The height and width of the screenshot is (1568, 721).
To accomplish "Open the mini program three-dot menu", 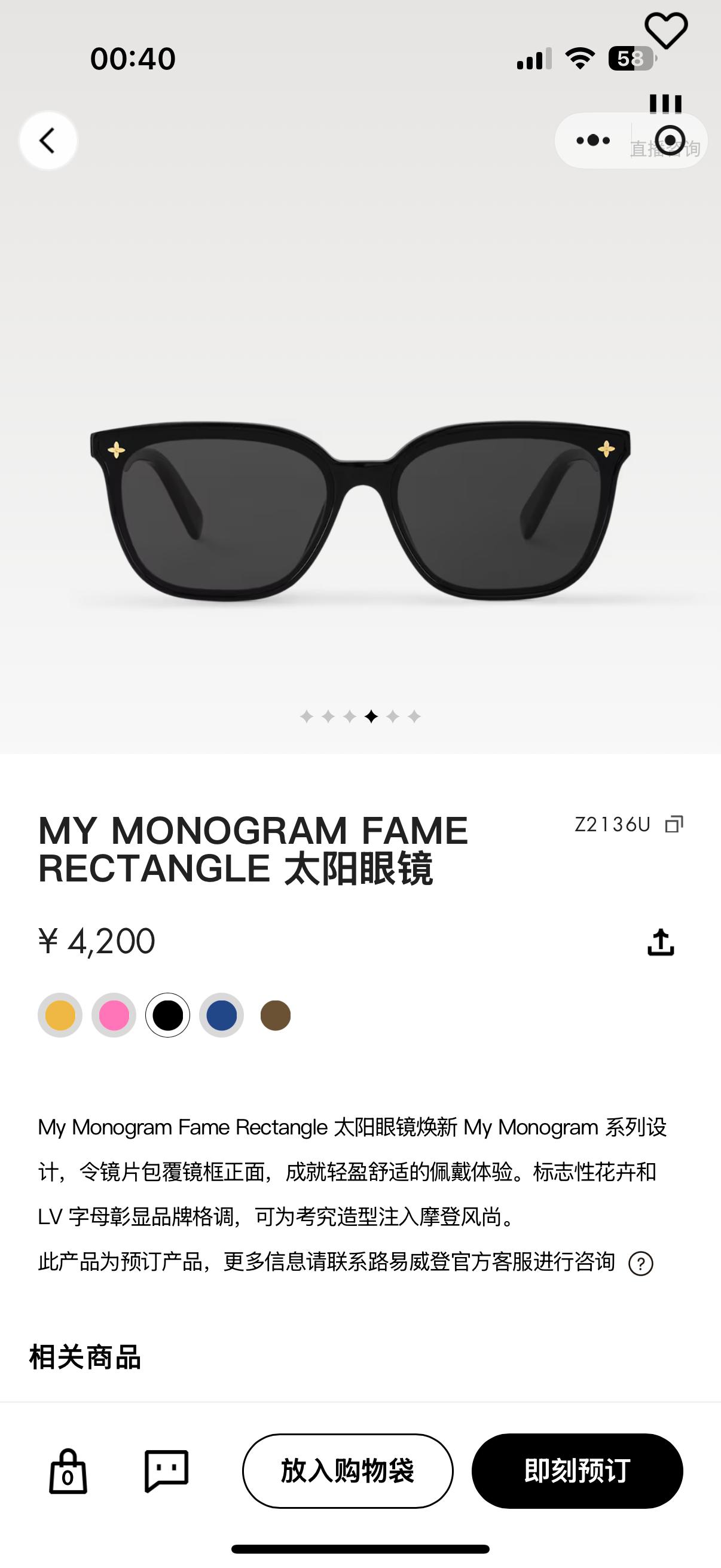I will (593, 141).
